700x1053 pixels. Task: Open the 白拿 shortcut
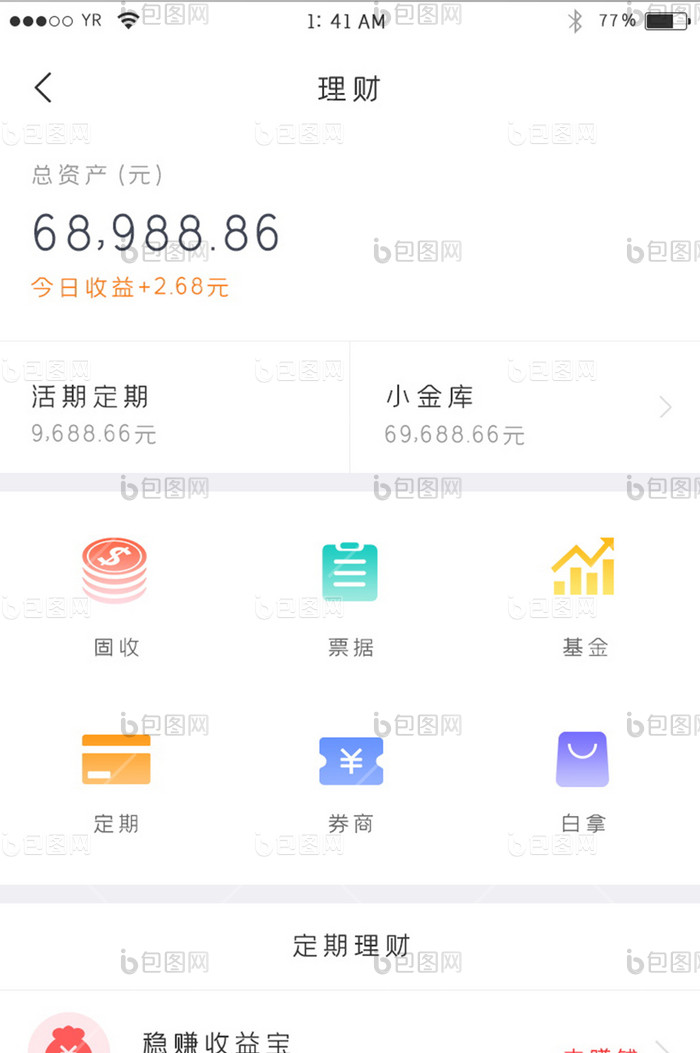tap(584, 782)
